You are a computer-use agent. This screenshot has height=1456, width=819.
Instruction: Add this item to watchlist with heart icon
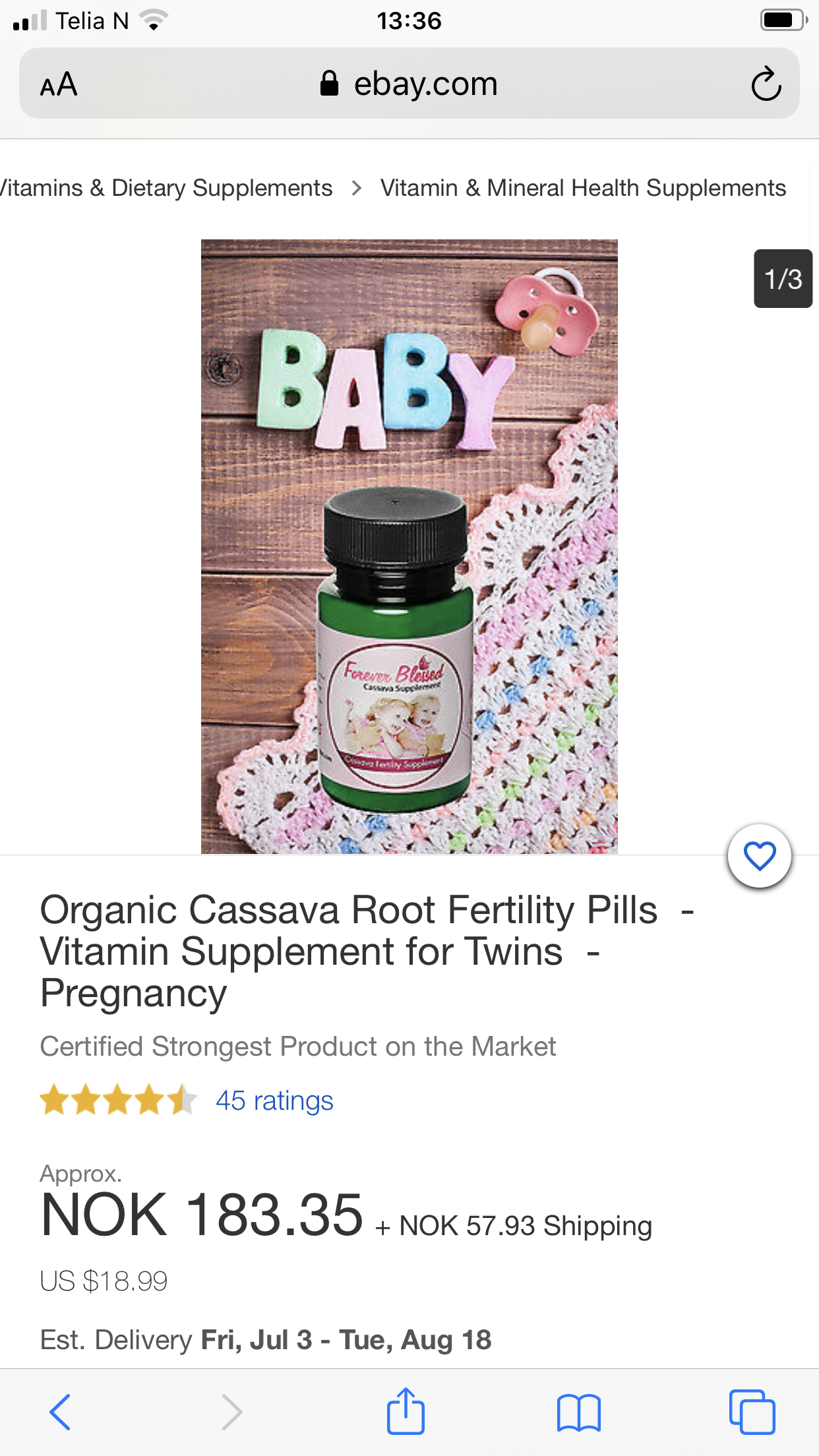click(x=759, y=856)
